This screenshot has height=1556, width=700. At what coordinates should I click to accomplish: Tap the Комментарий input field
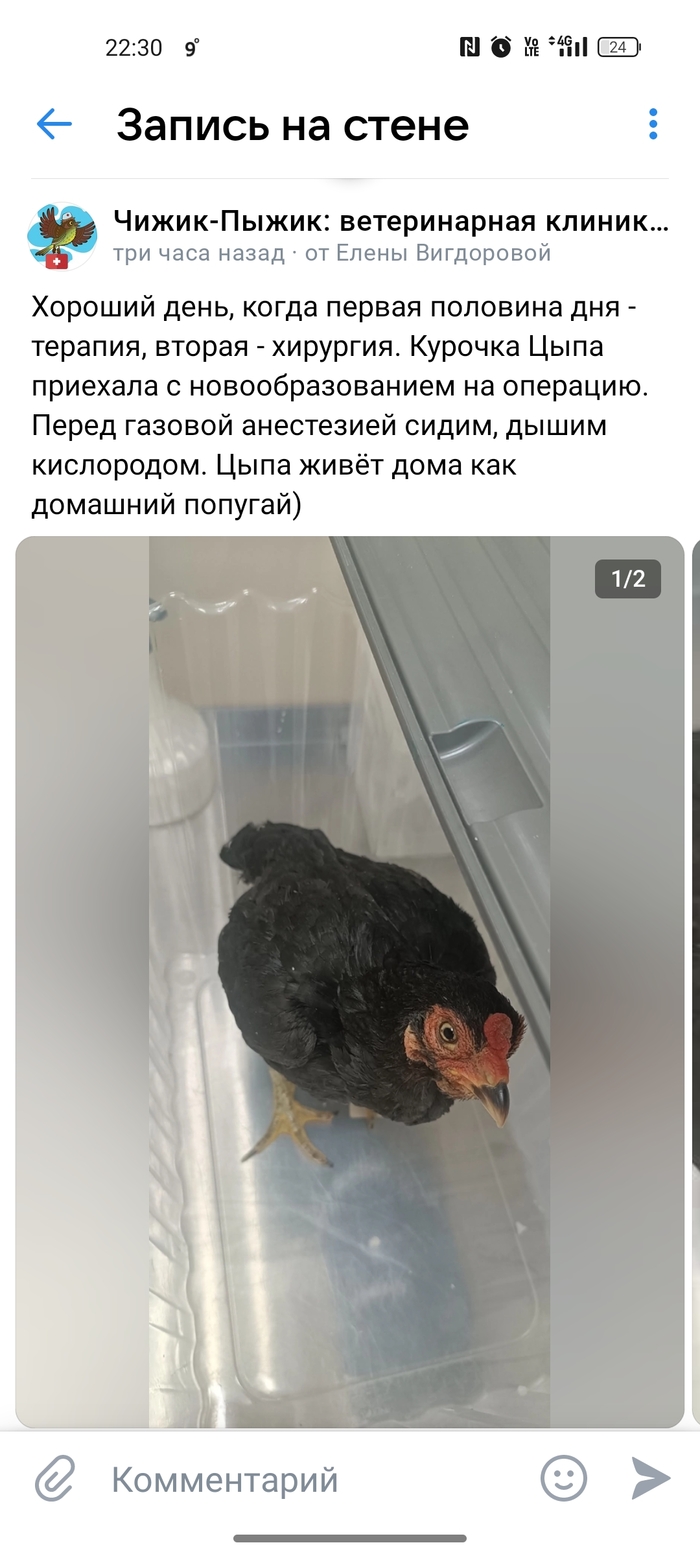[x=310, y=1479]
